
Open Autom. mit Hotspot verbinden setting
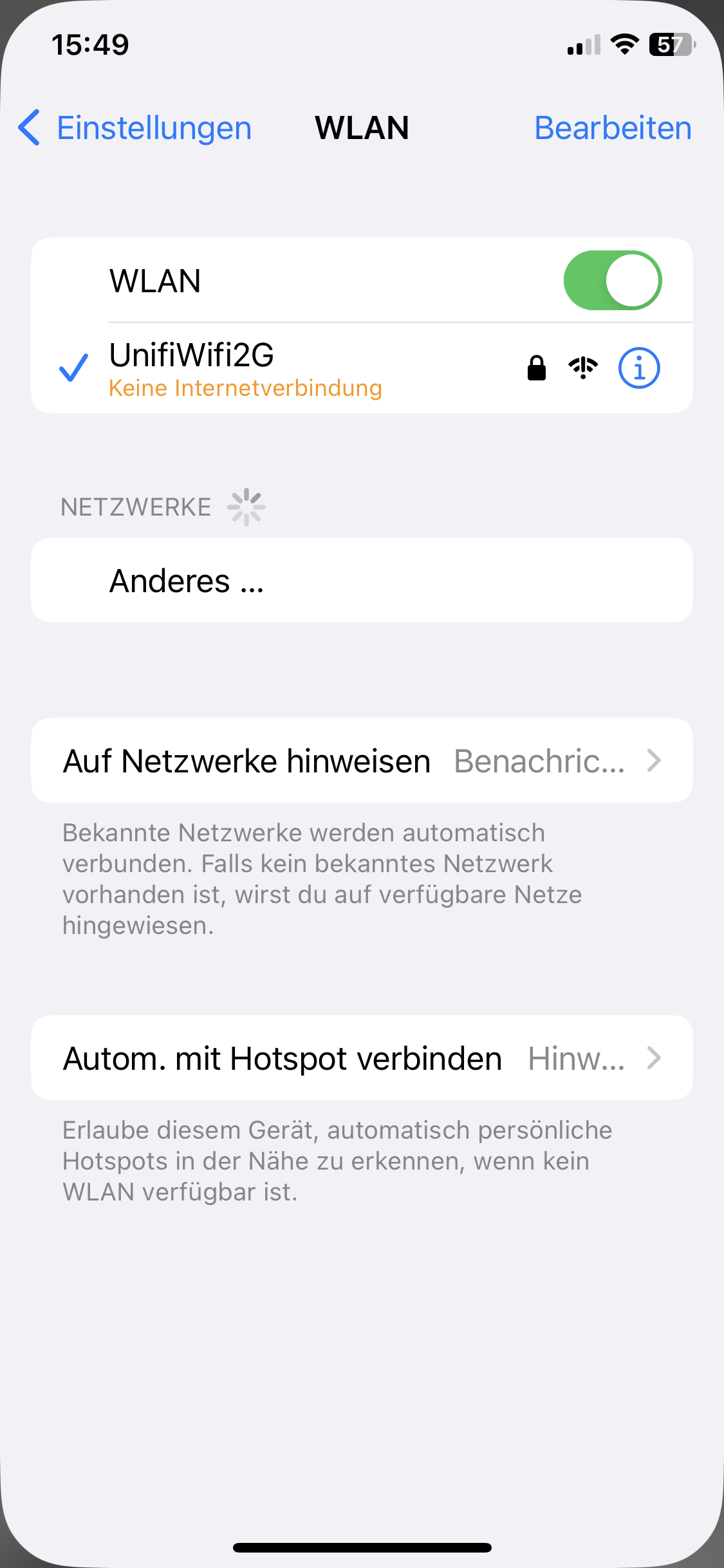pos(360,1058)
